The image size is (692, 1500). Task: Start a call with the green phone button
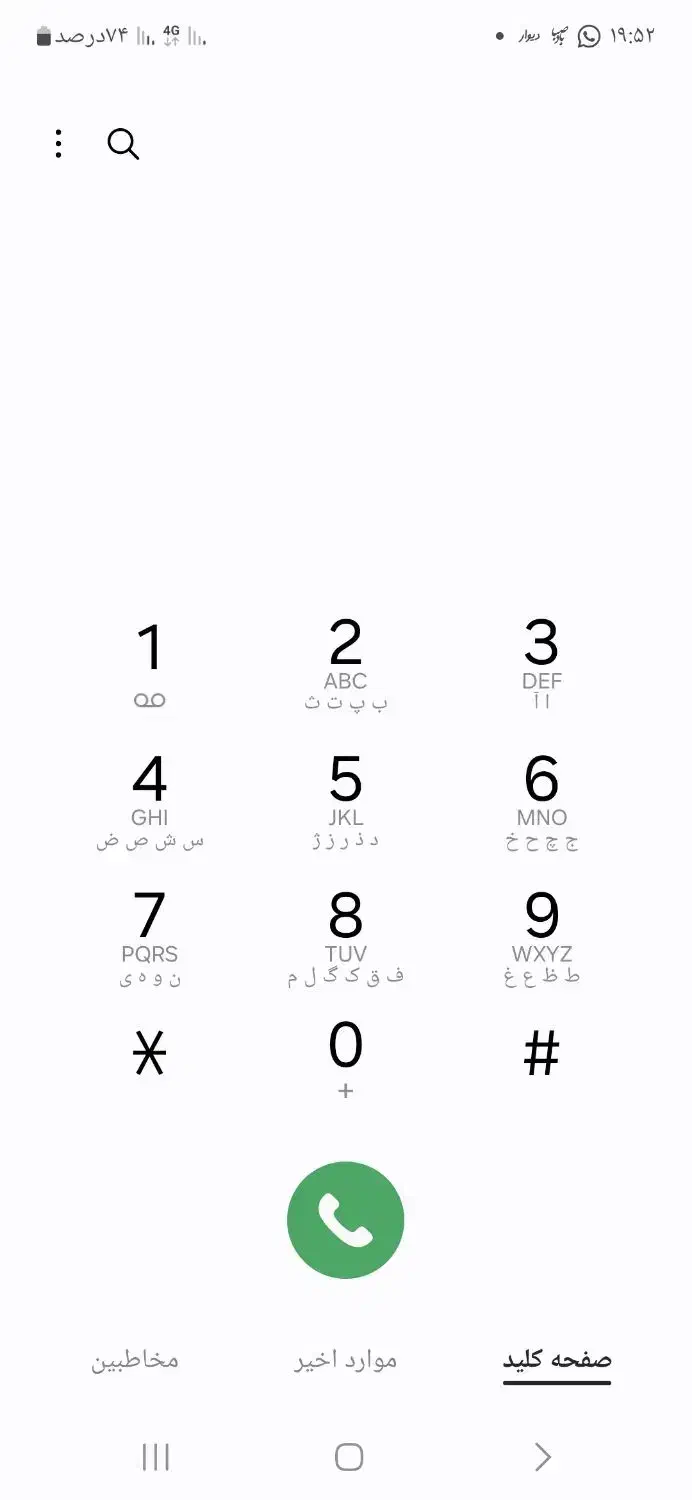pos(346,1220)
